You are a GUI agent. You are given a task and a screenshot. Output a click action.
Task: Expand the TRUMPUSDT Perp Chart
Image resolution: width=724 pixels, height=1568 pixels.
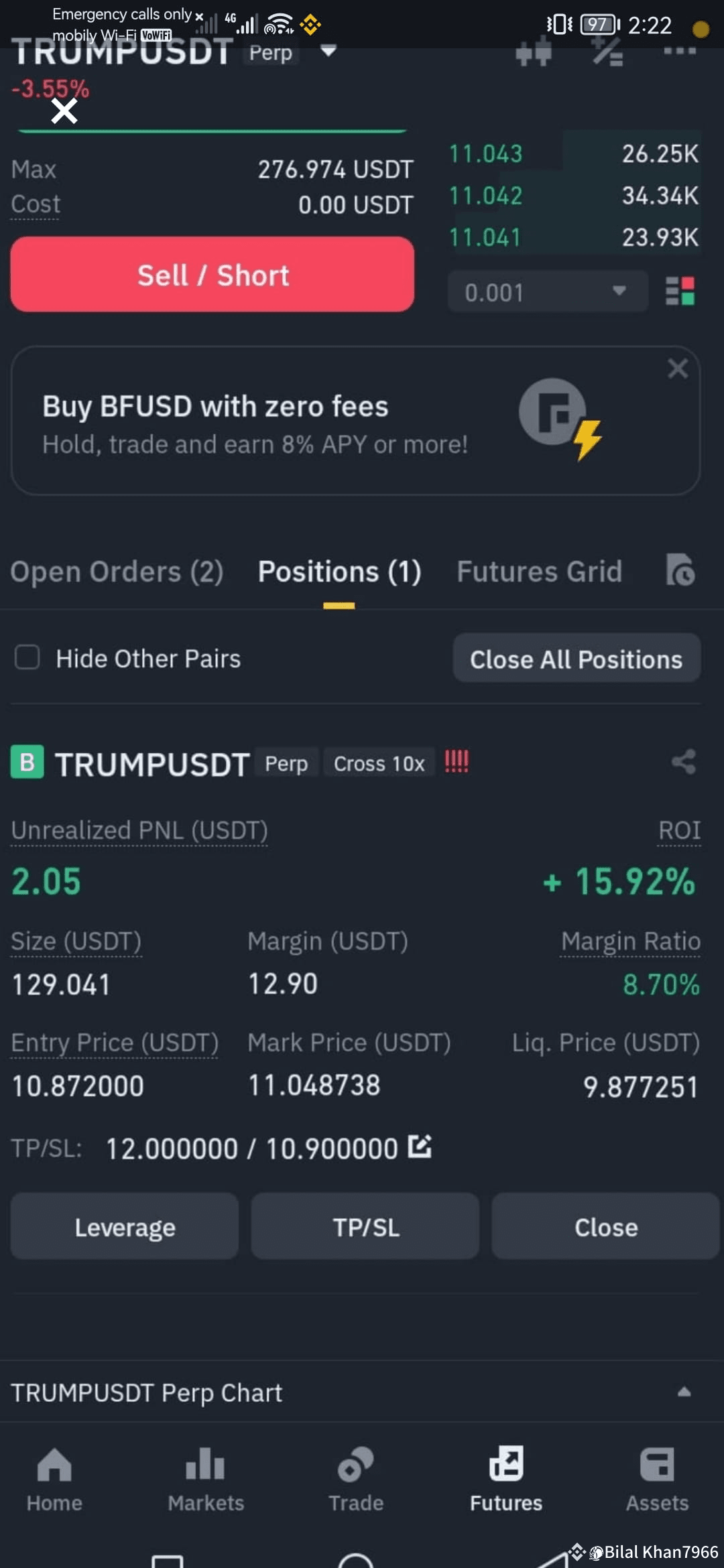[x=684, y=1392]
